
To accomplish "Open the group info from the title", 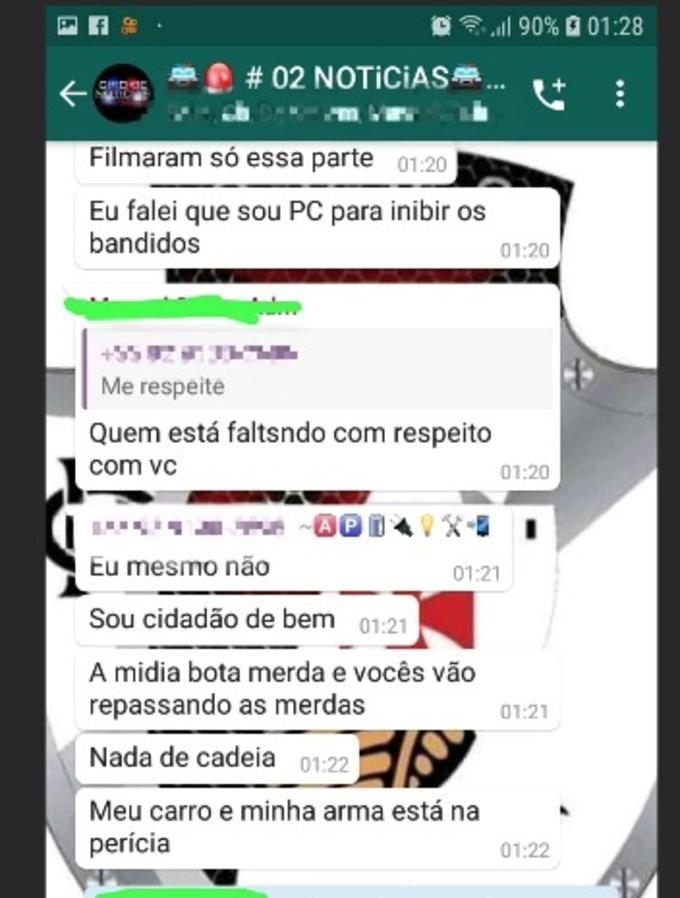I will pos(330,81).
